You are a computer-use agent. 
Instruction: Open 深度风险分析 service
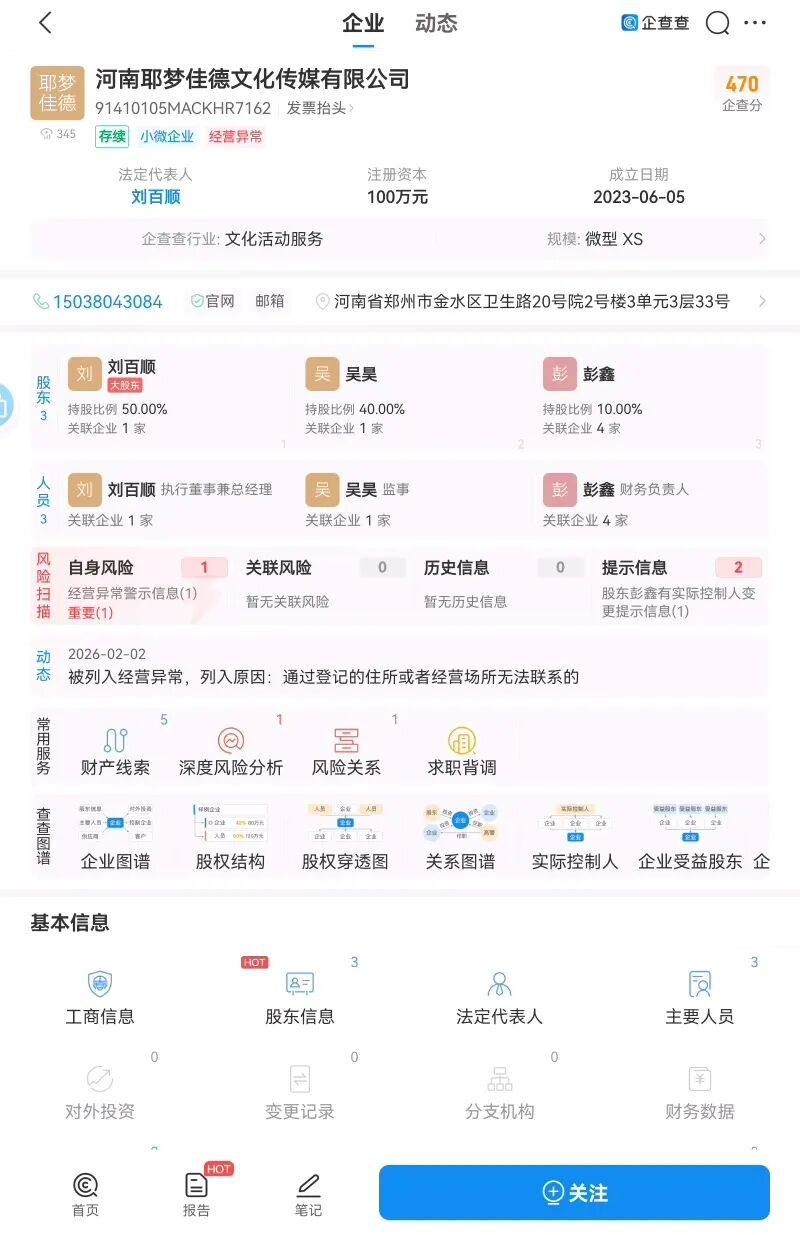(x=231, y=752)
